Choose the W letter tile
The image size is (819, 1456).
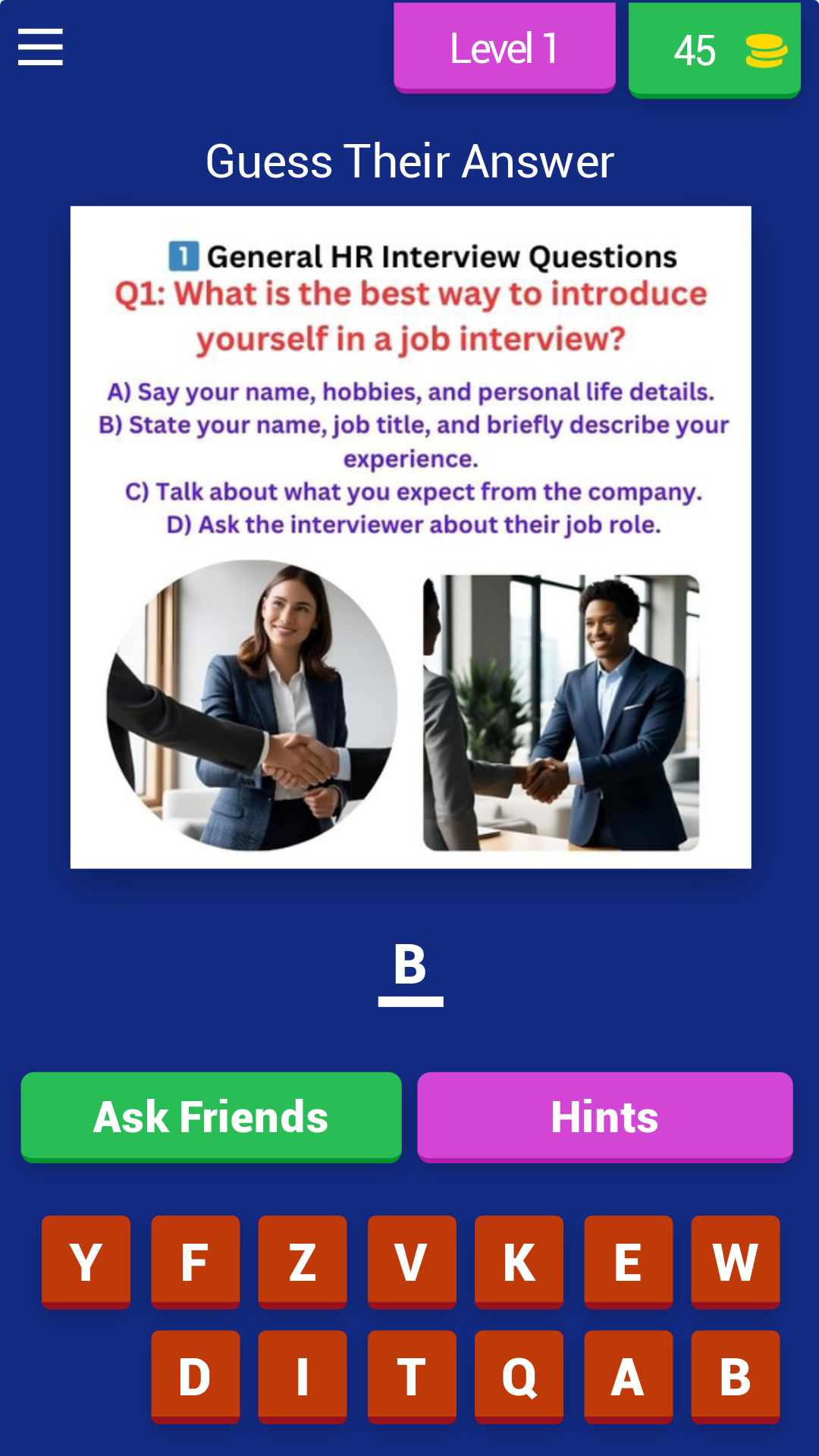[x=735, y=1263]
